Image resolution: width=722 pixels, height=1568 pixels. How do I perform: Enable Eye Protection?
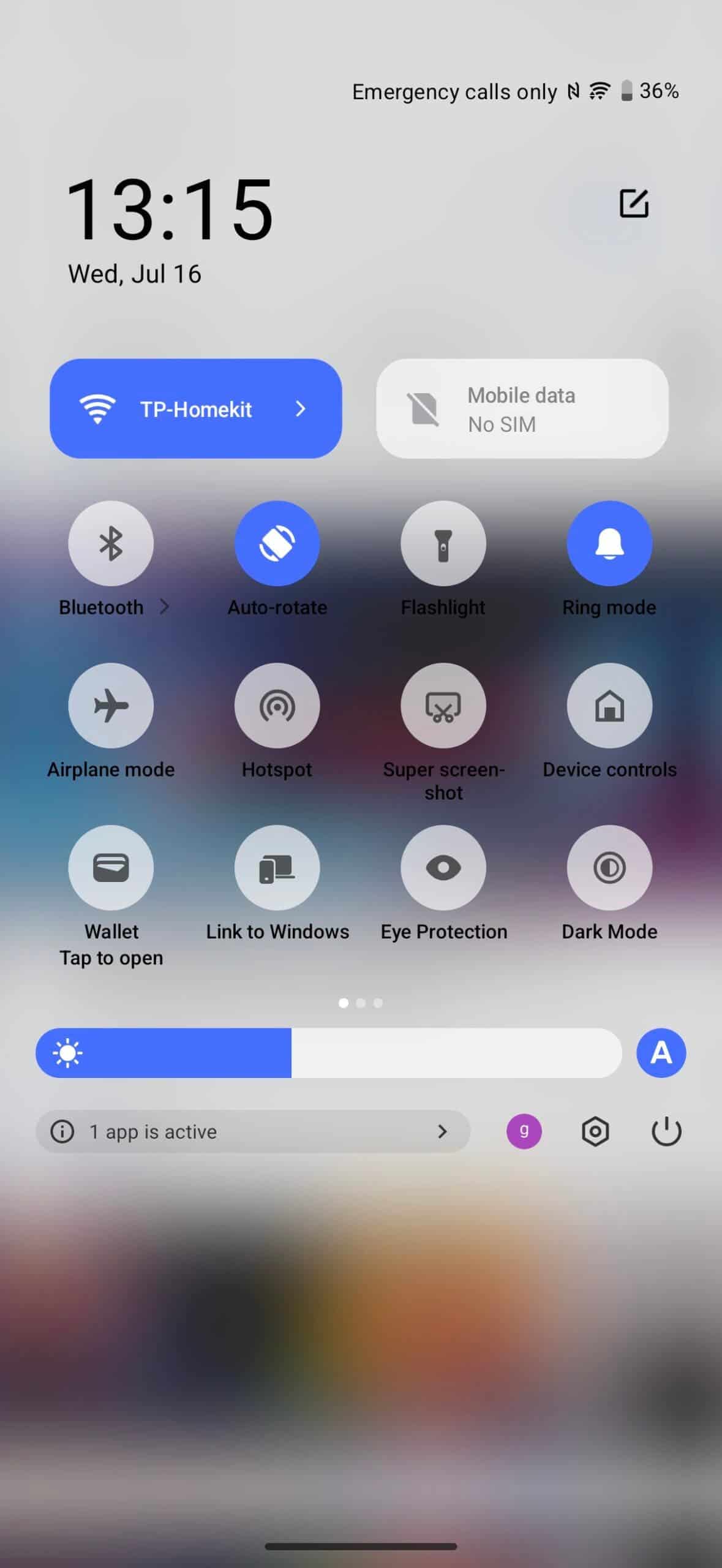pos(443,868)
